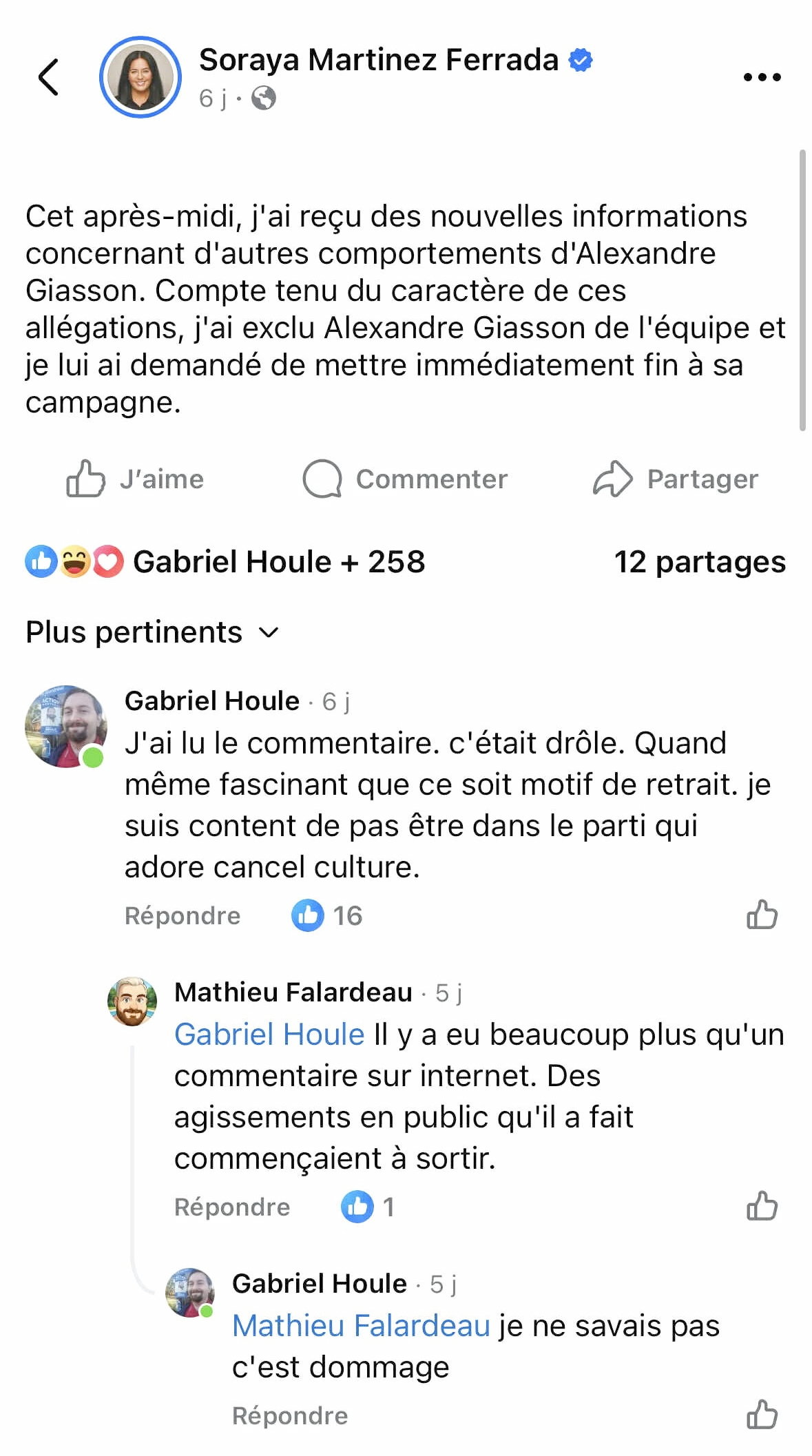The image size is (812, 1456).
Task: Open the Plus pertinents sort dropdown
Action: point(152,632)
